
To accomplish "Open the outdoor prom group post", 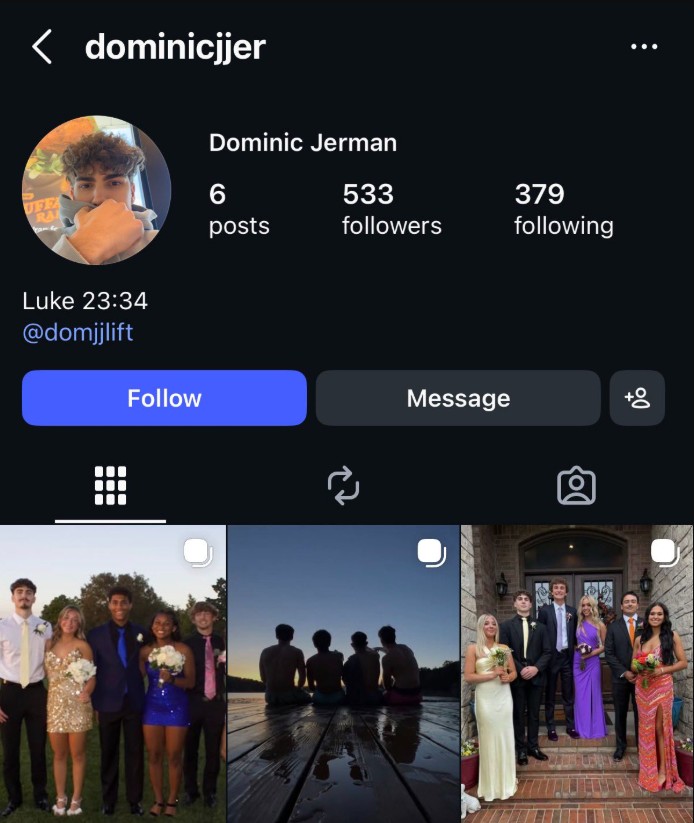I will (x=113, y=675).
